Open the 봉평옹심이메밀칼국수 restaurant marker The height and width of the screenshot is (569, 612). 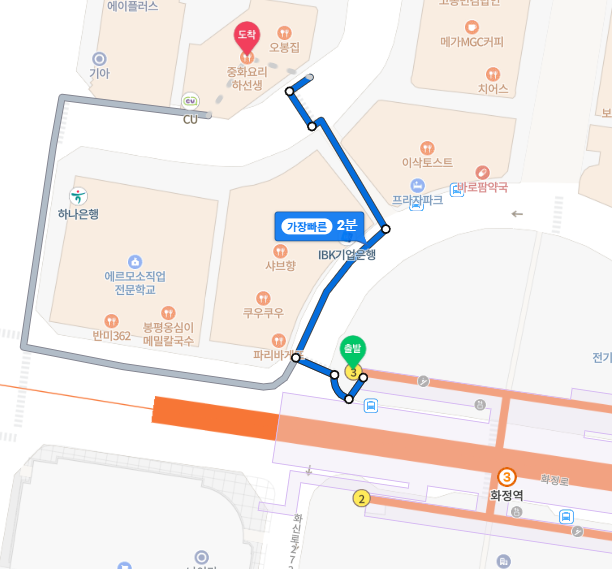click(x=168, y=313)
